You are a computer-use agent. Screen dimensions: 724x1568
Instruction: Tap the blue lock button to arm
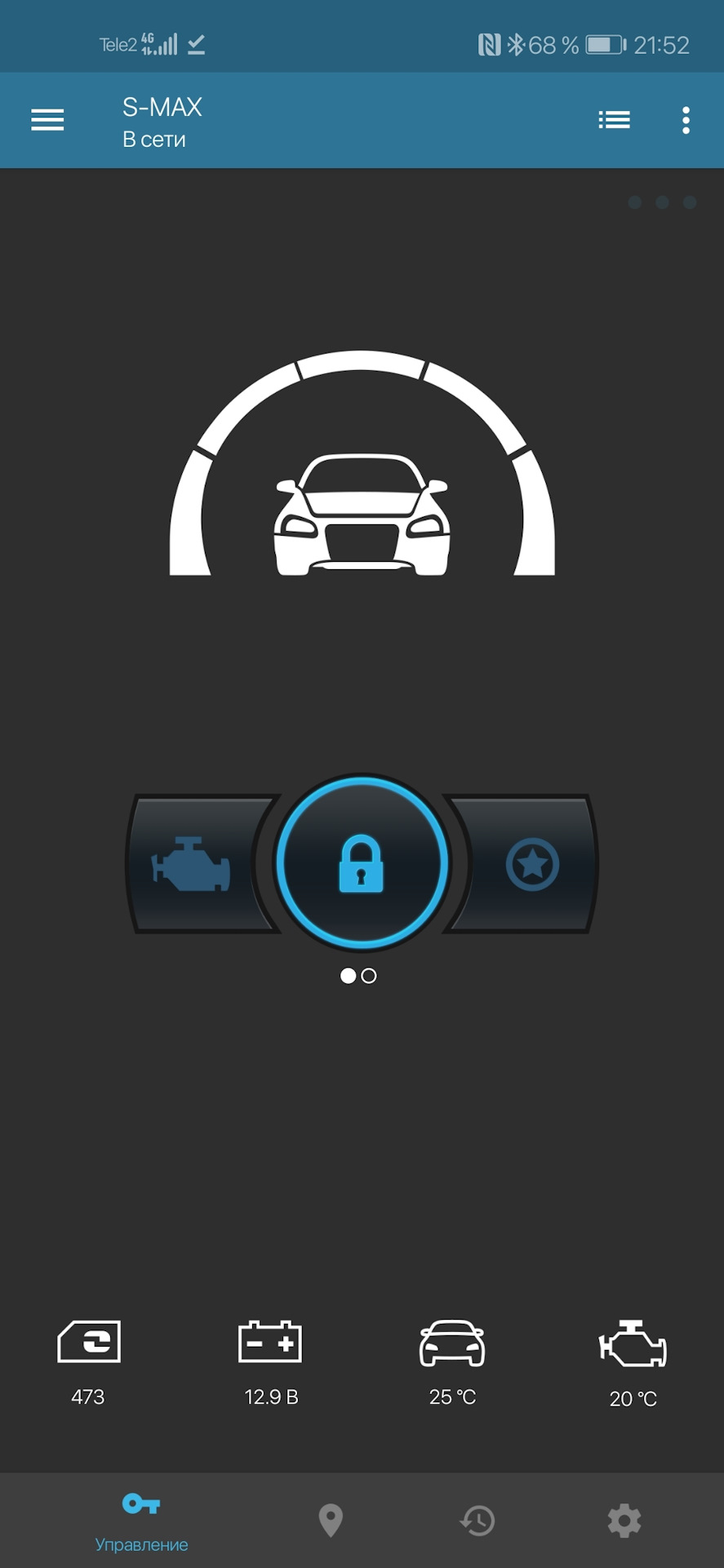click(x=362, y=863)
